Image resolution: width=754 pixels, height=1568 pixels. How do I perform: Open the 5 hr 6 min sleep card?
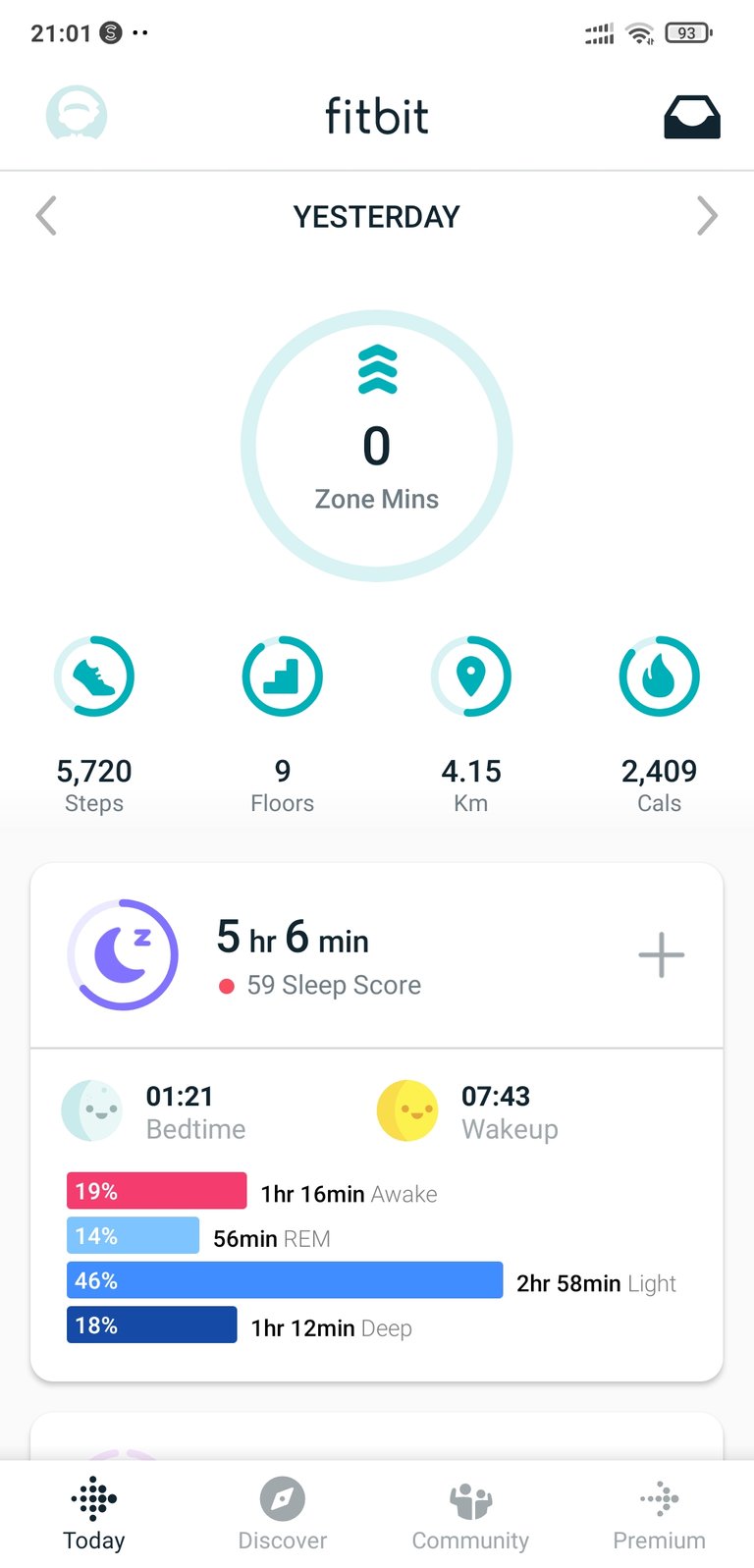(377, 955)
